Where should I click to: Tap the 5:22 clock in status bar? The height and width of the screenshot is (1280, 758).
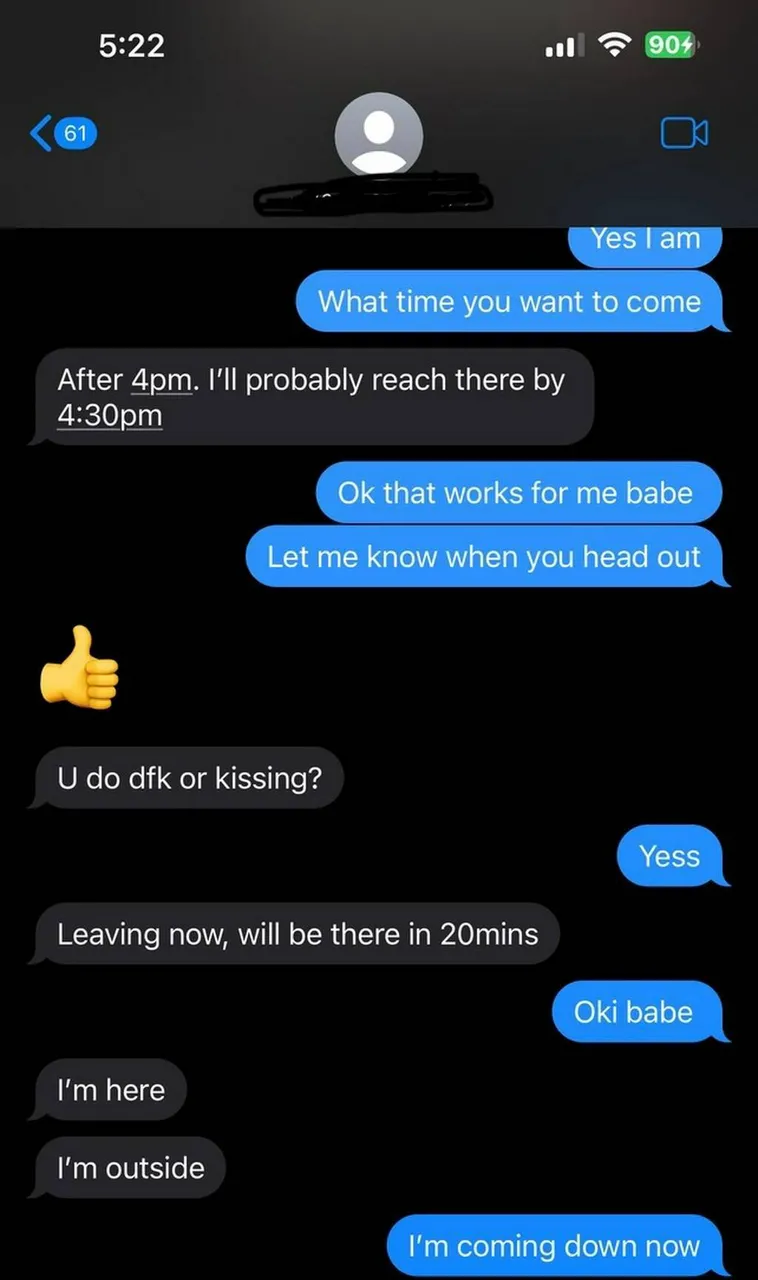click(x=133, y=45)
